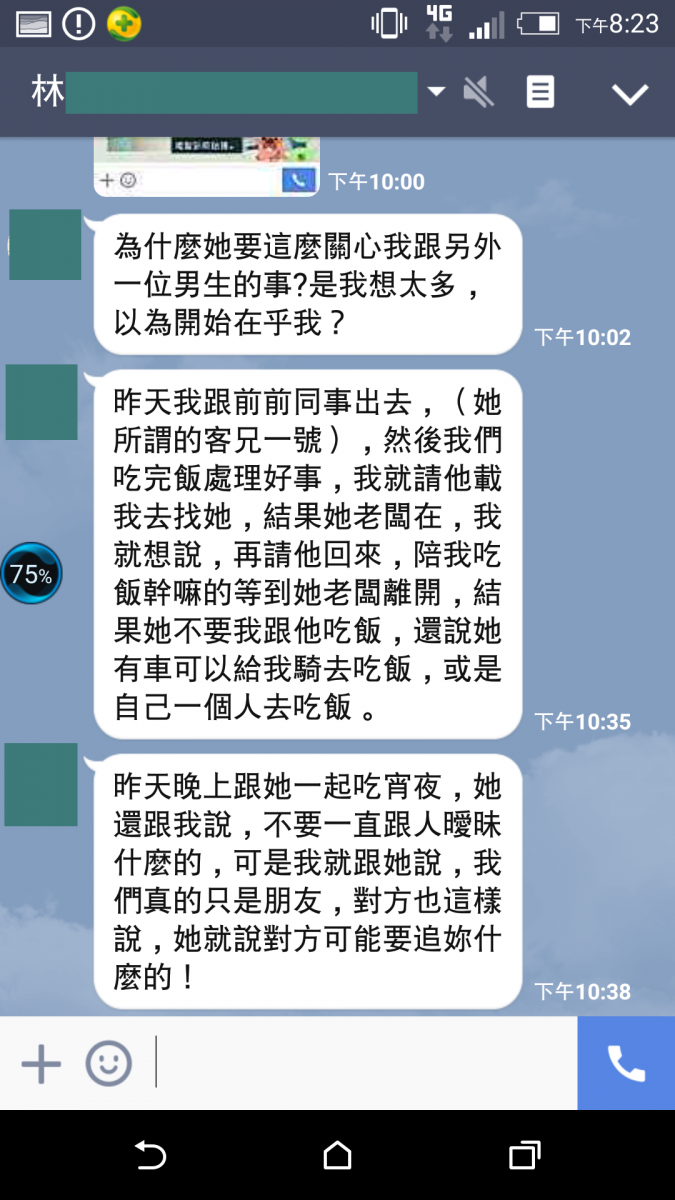675x1200 pixels.
Task: Expand the chat options chevron
Action: tap(630, 94)
